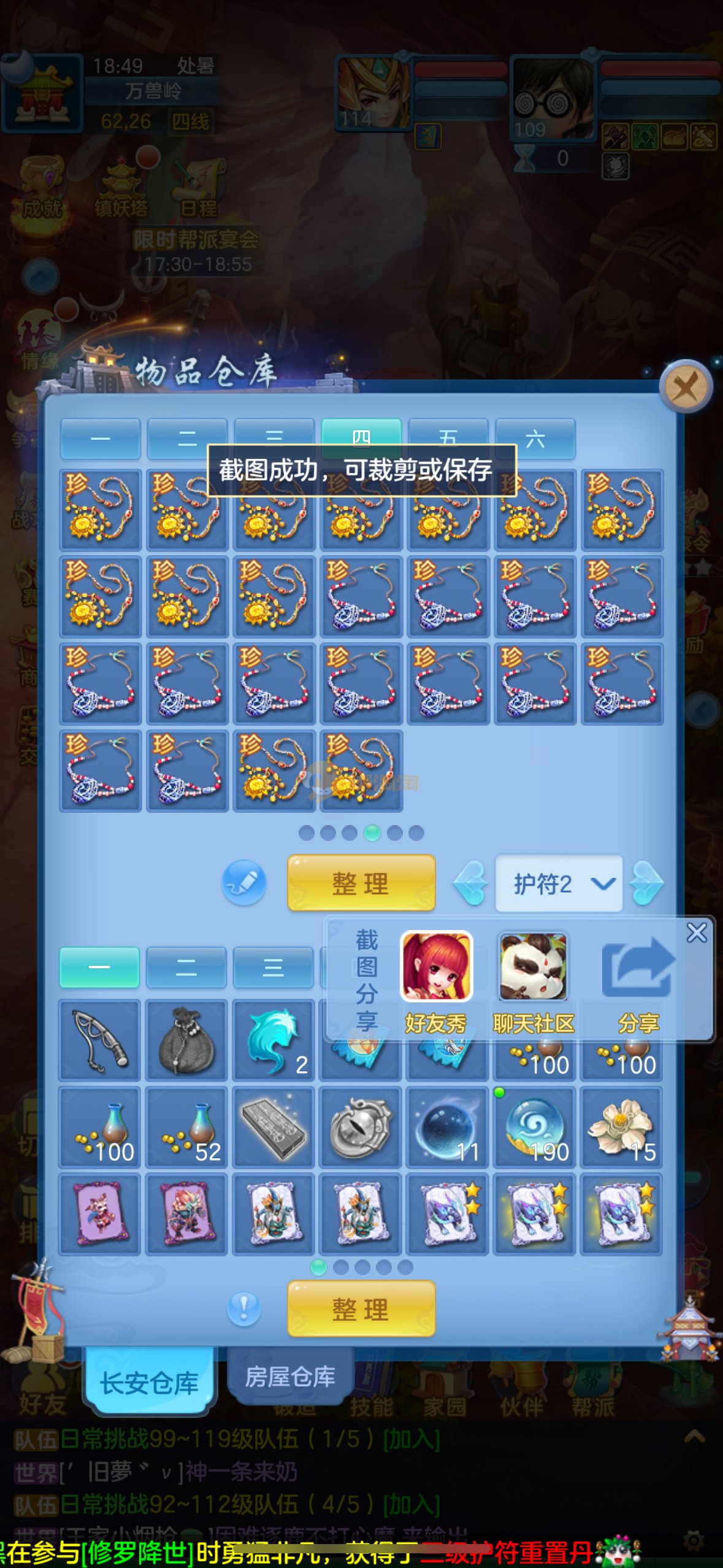Tap the 加入 link for 99~119级队伍
The height and width of the screenshot is (1568, 723).
[411, 1439]
